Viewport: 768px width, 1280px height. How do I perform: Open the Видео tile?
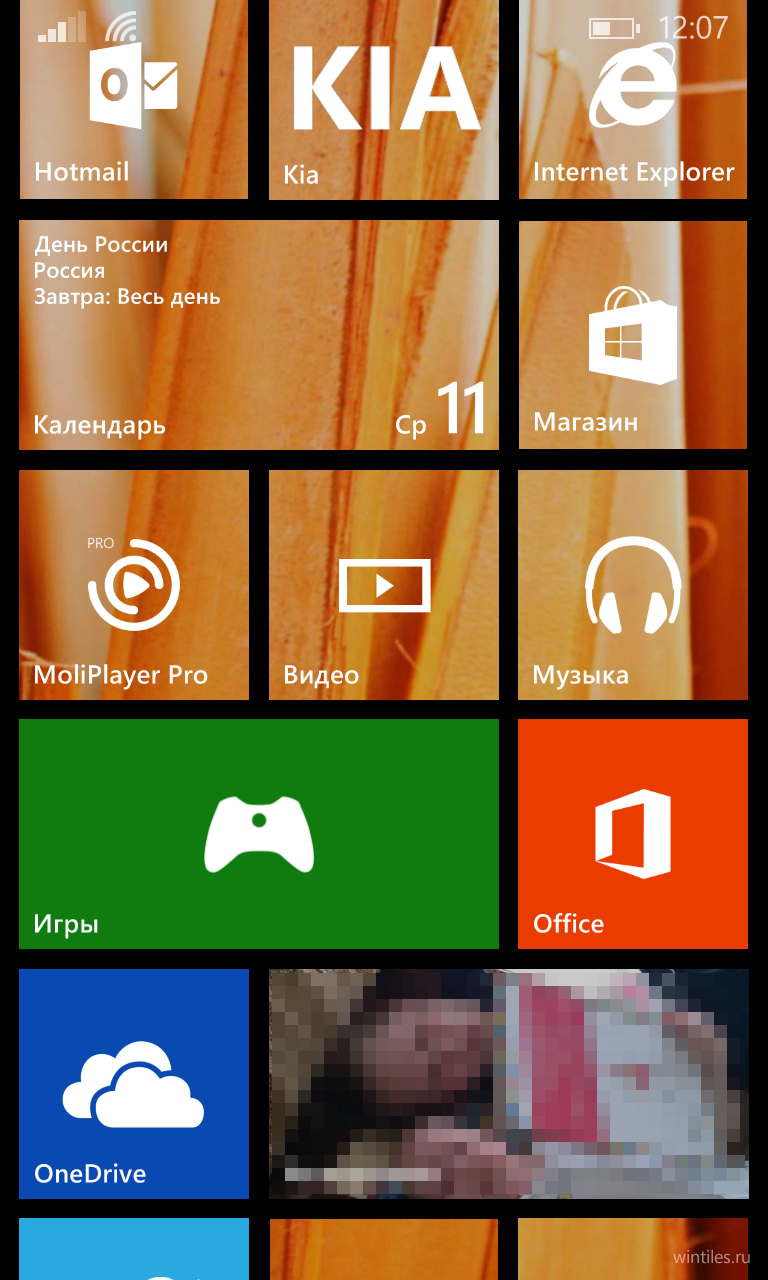(384, 584)
